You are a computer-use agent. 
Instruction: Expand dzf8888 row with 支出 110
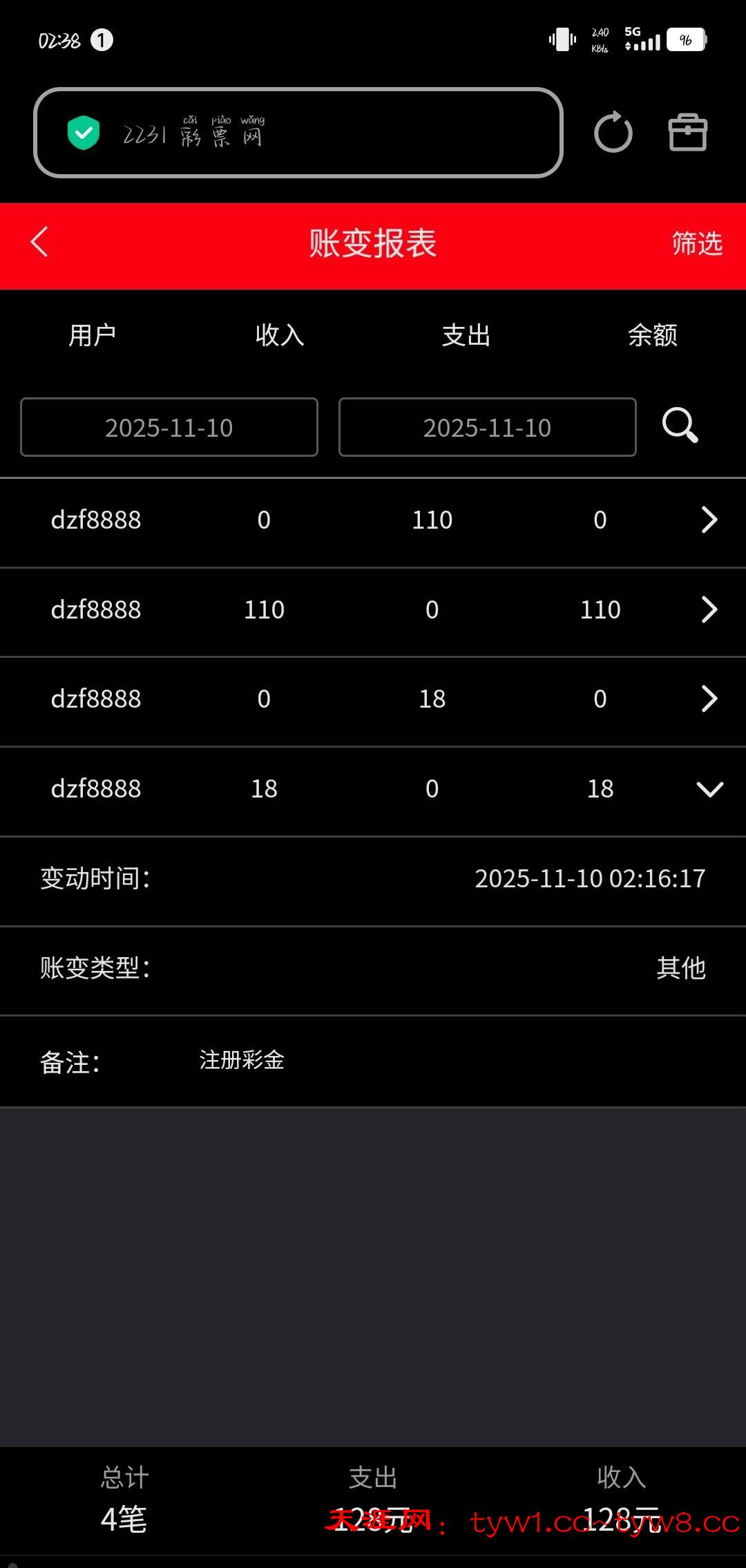click(709, 520)
